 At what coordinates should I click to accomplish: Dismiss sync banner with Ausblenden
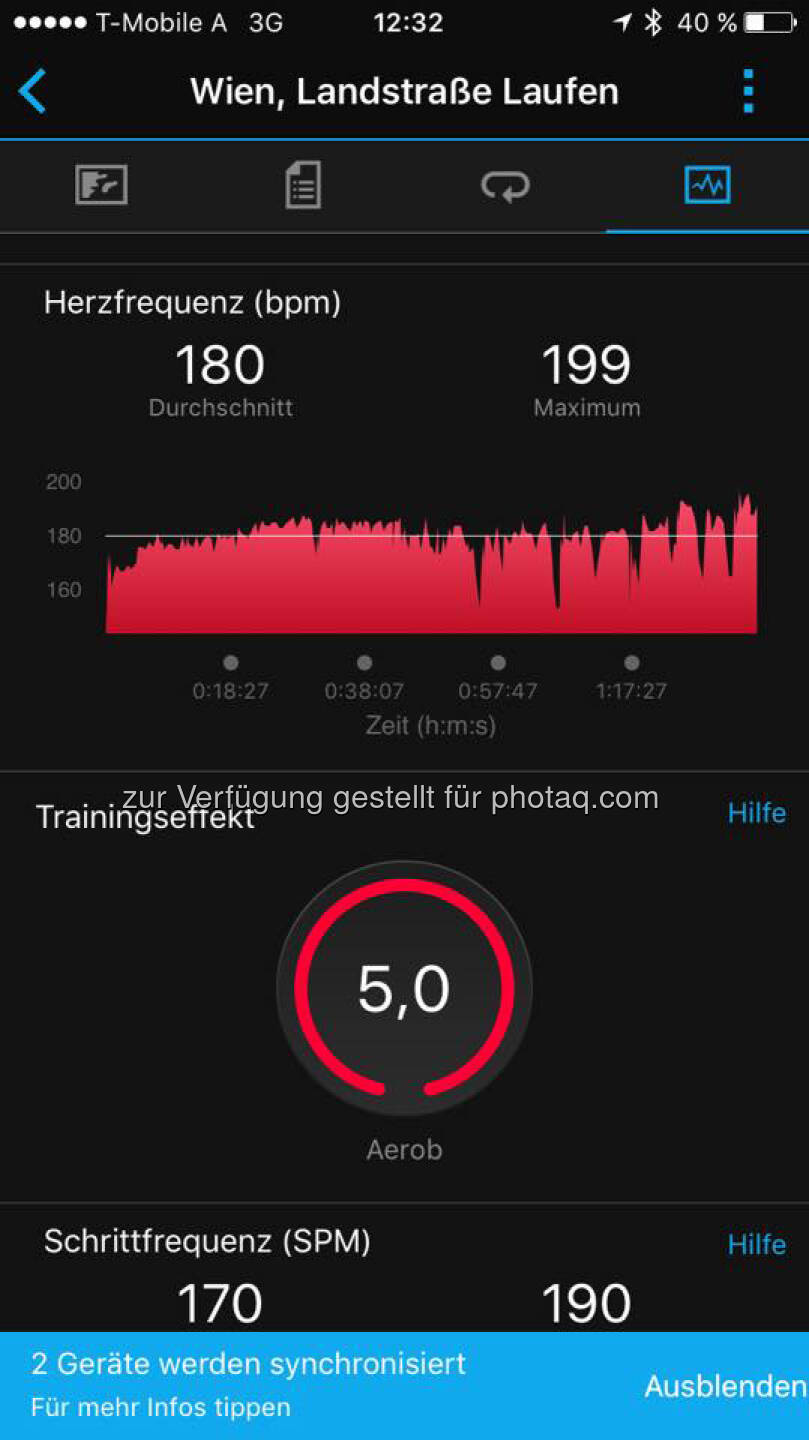[x=724, y=1386]
